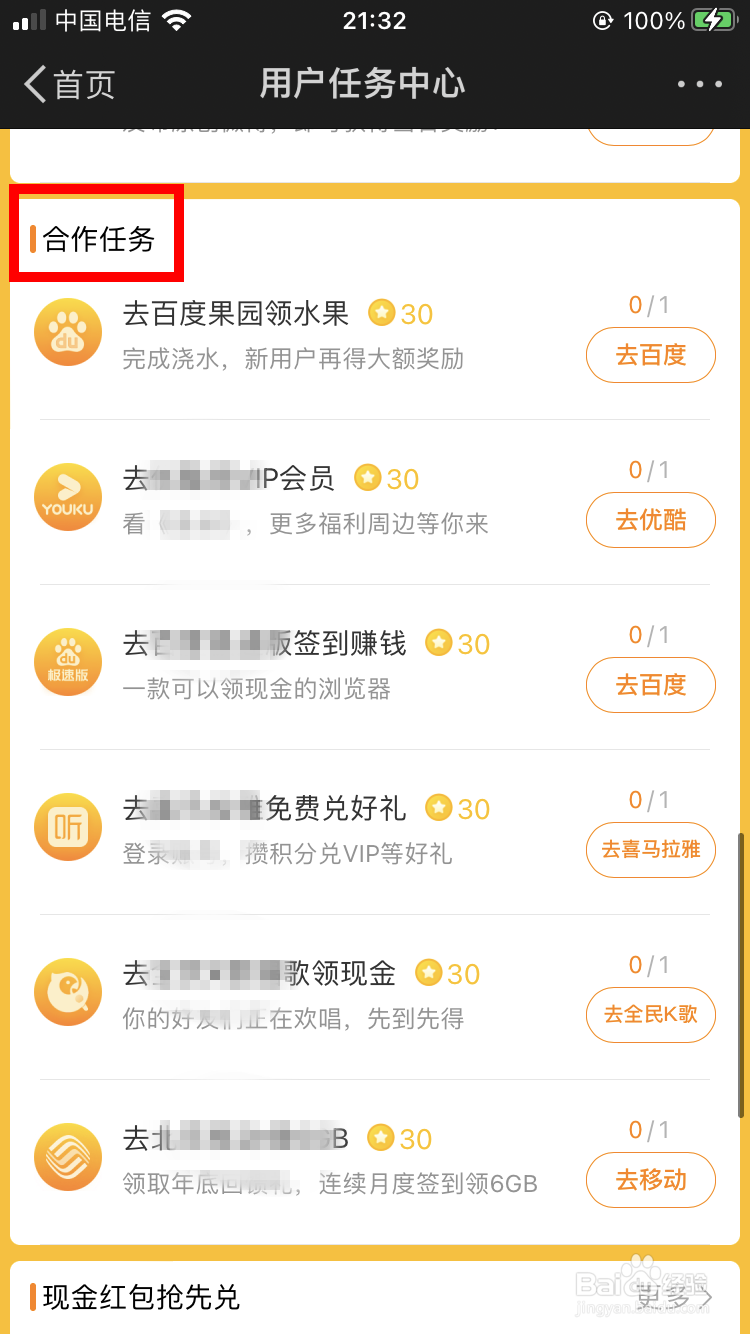Tap the 去优酷 button
Image resolution: width=750 pixels, height=1334 pixels.
(651, 520)
